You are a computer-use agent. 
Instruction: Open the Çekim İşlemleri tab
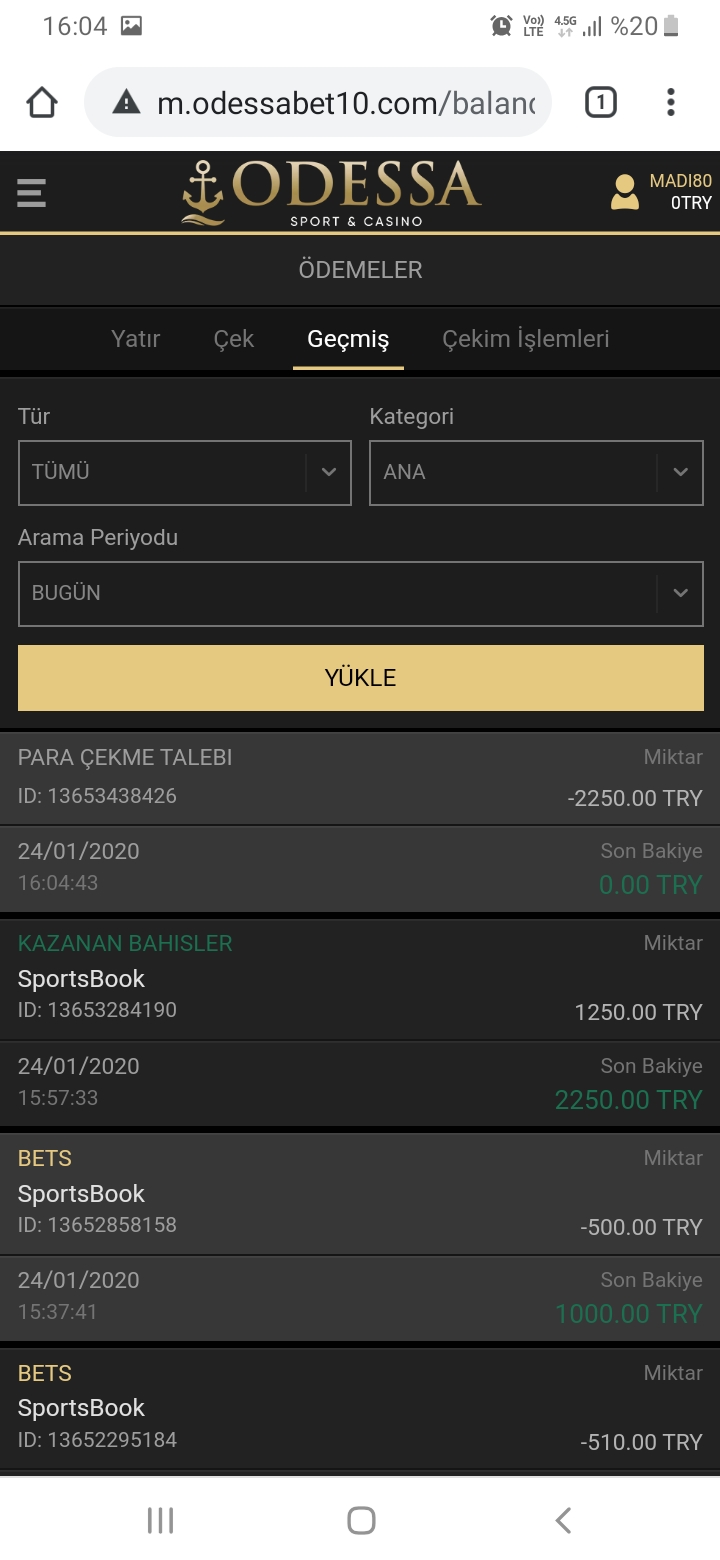point(526,339)
